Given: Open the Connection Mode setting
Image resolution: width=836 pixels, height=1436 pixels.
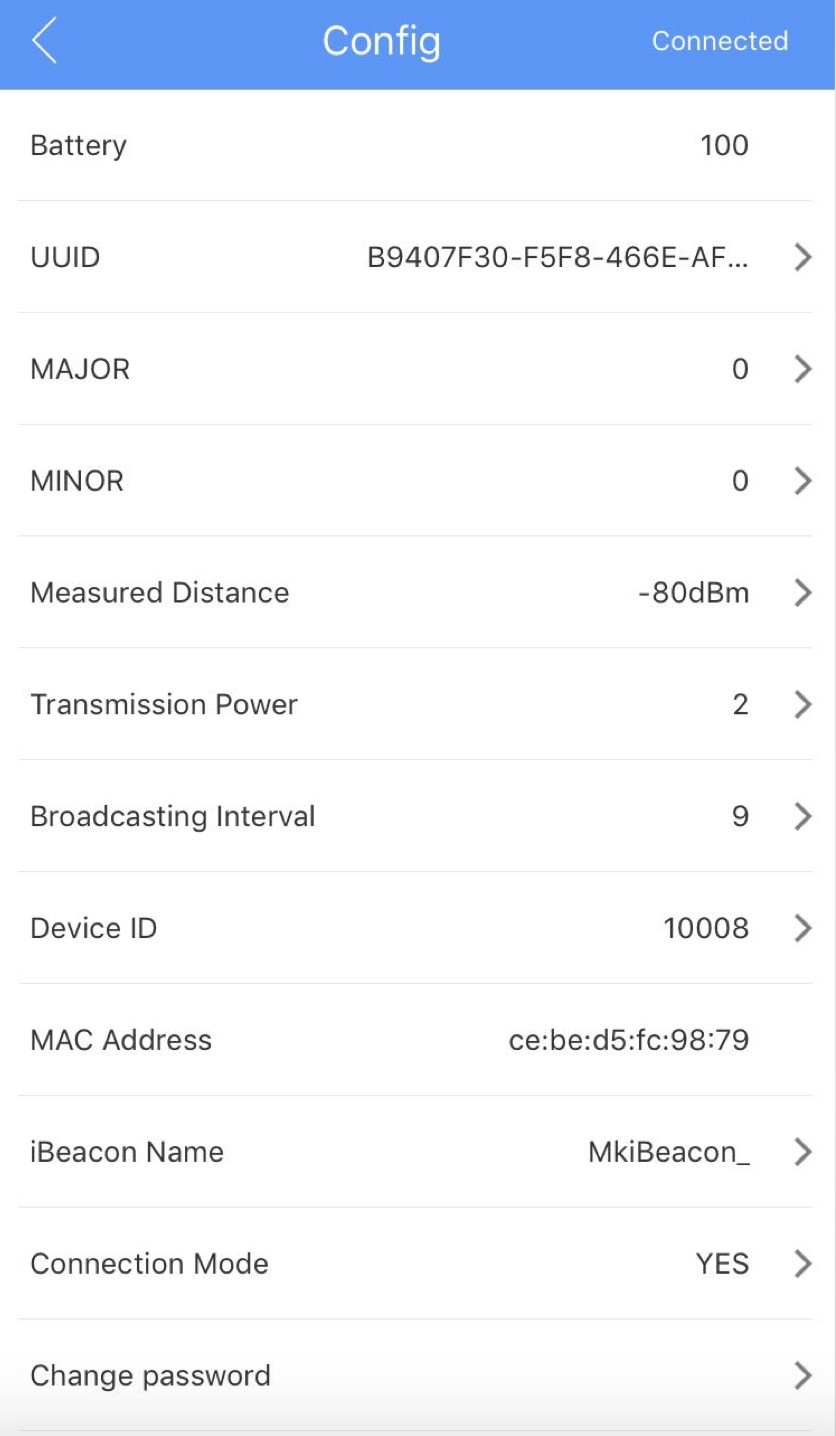Looking at the screenshot, I should click(418, 1264).
